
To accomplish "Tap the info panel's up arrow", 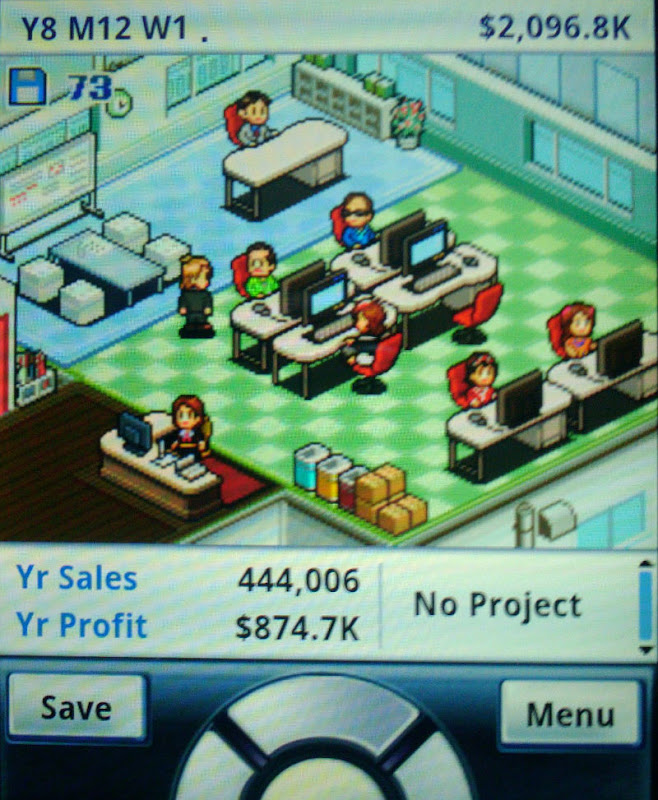I will (645, 564).
